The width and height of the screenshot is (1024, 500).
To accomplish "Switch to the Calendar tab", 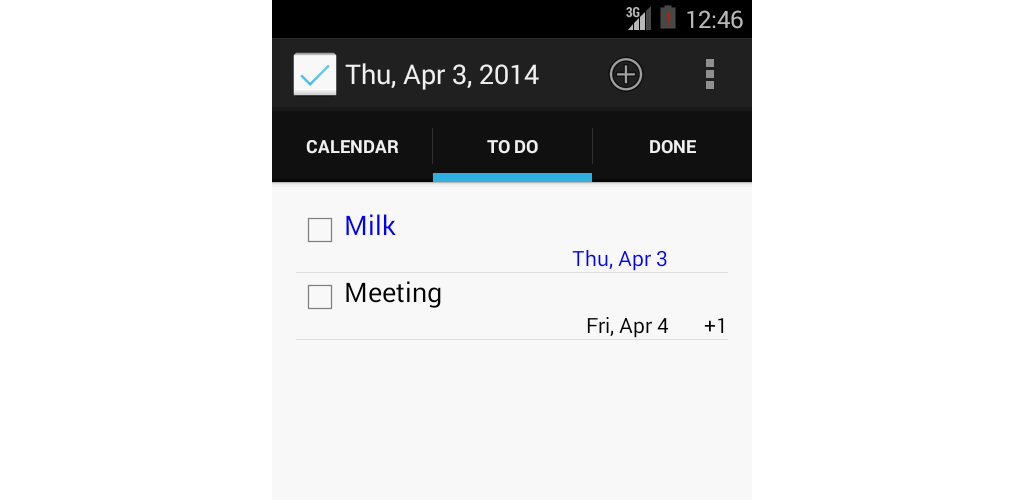I will point(352,147).
